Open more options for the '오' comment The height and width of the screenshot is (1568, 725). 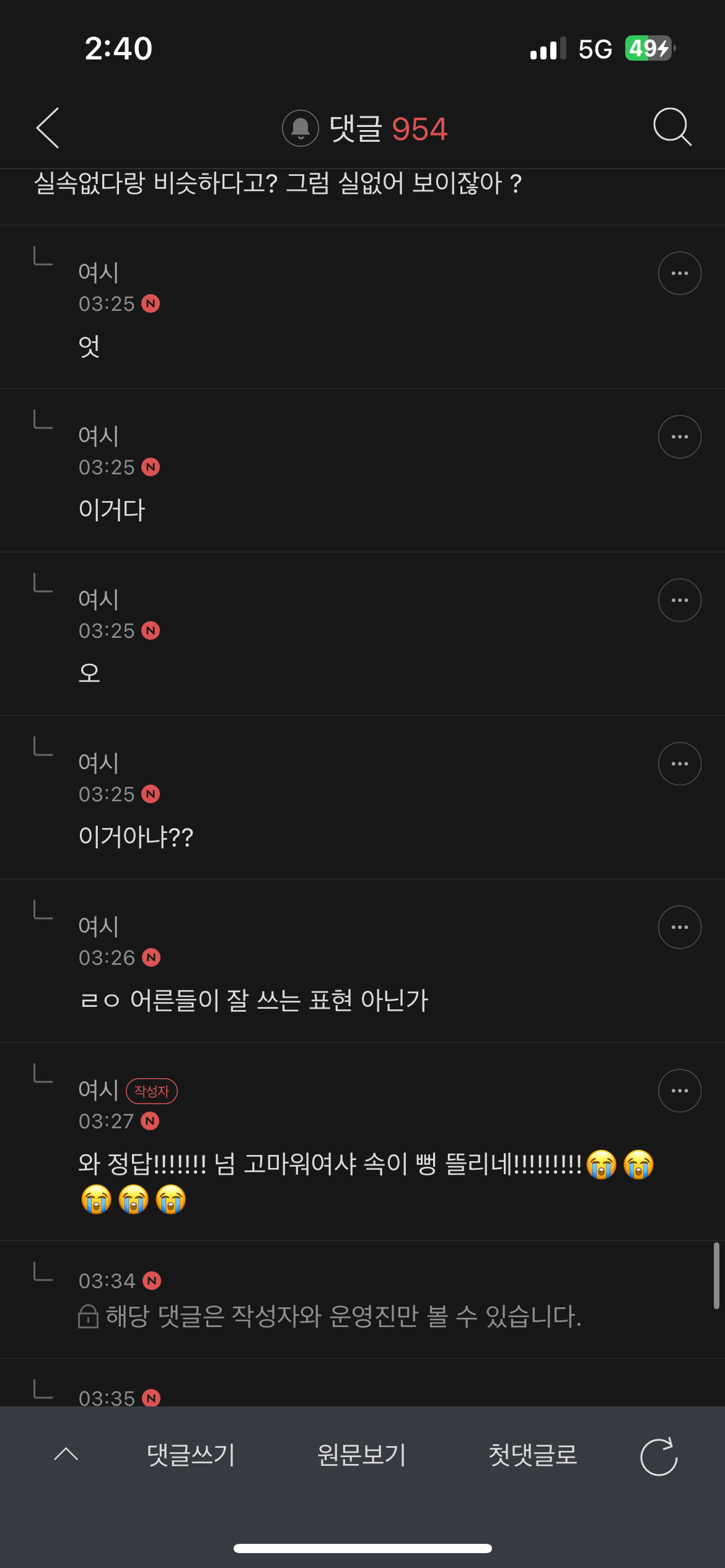click(x=679, y=600)
